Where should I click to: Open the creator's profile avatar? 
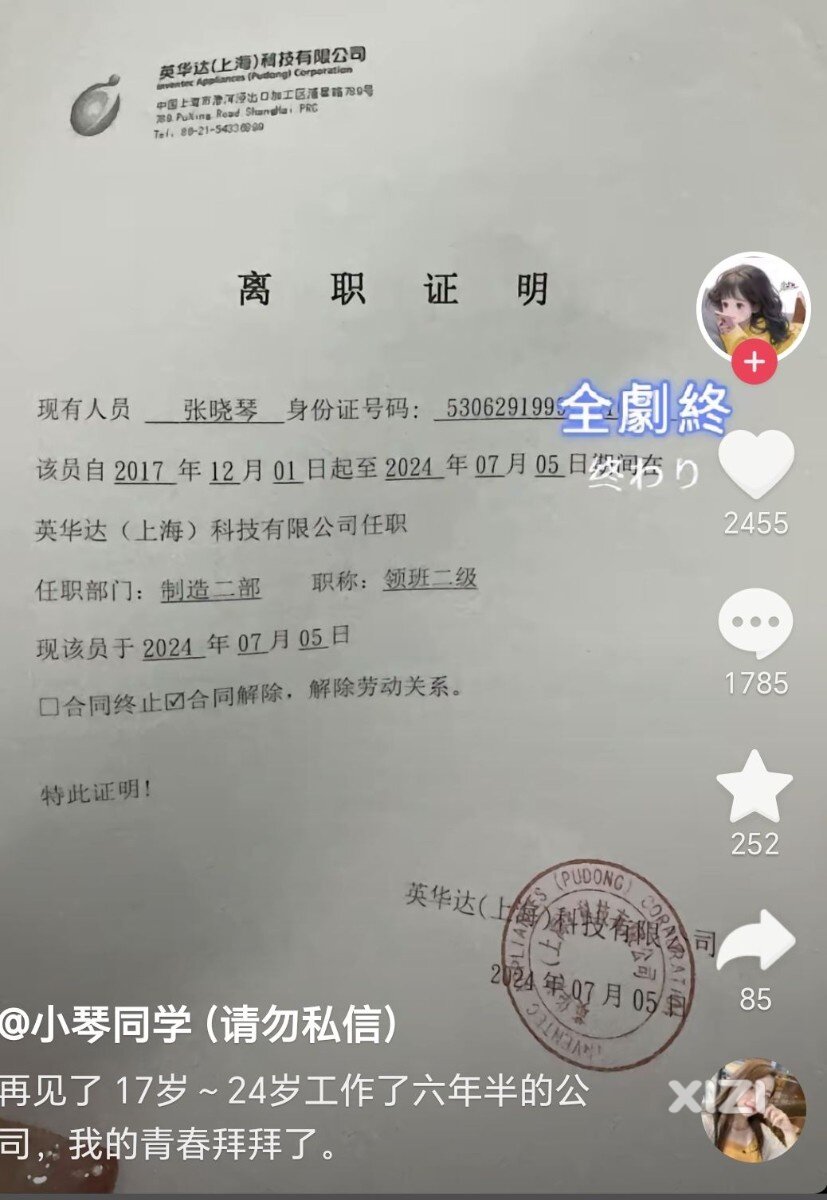[755, 306]
